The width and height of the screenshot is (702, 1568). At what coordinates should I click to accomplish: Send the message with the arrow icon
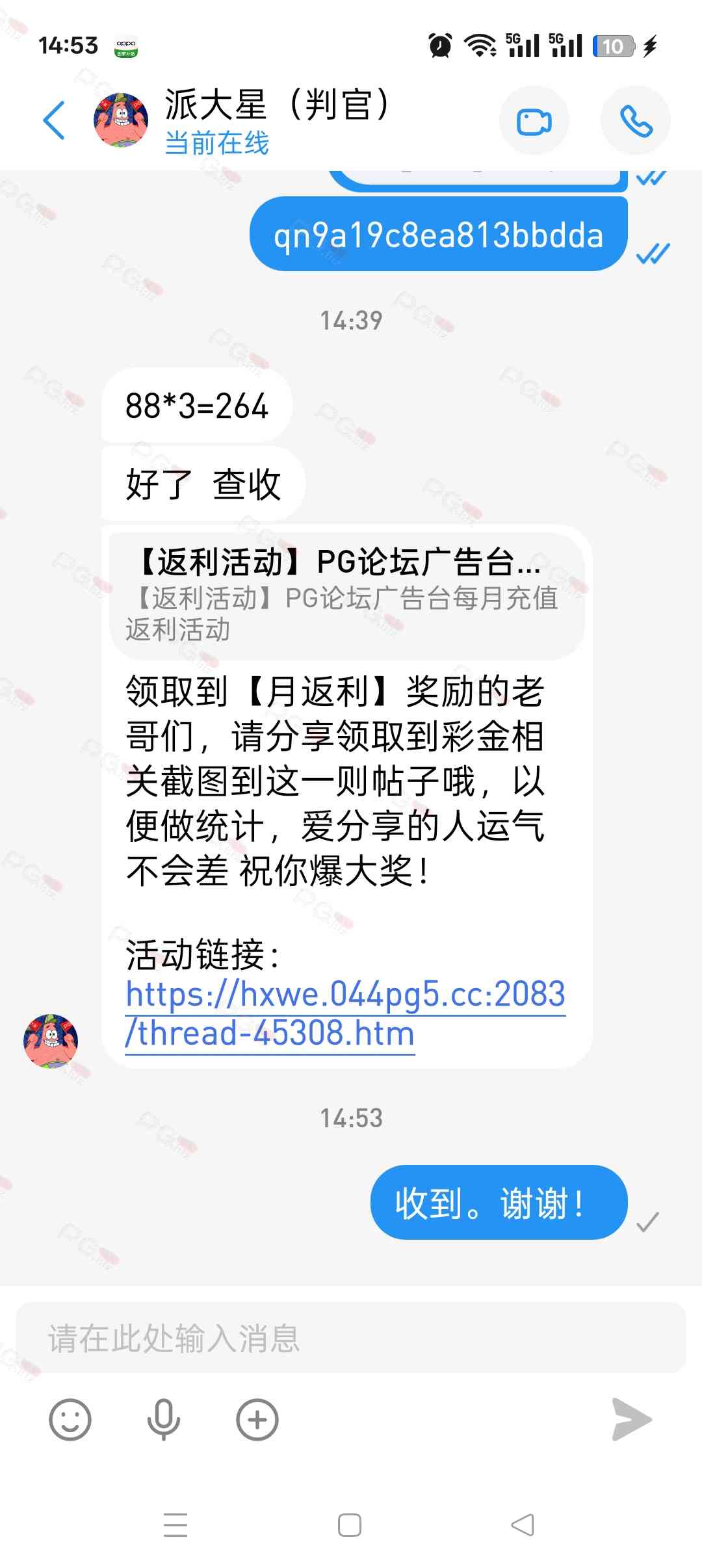[x=631, y=1420]
